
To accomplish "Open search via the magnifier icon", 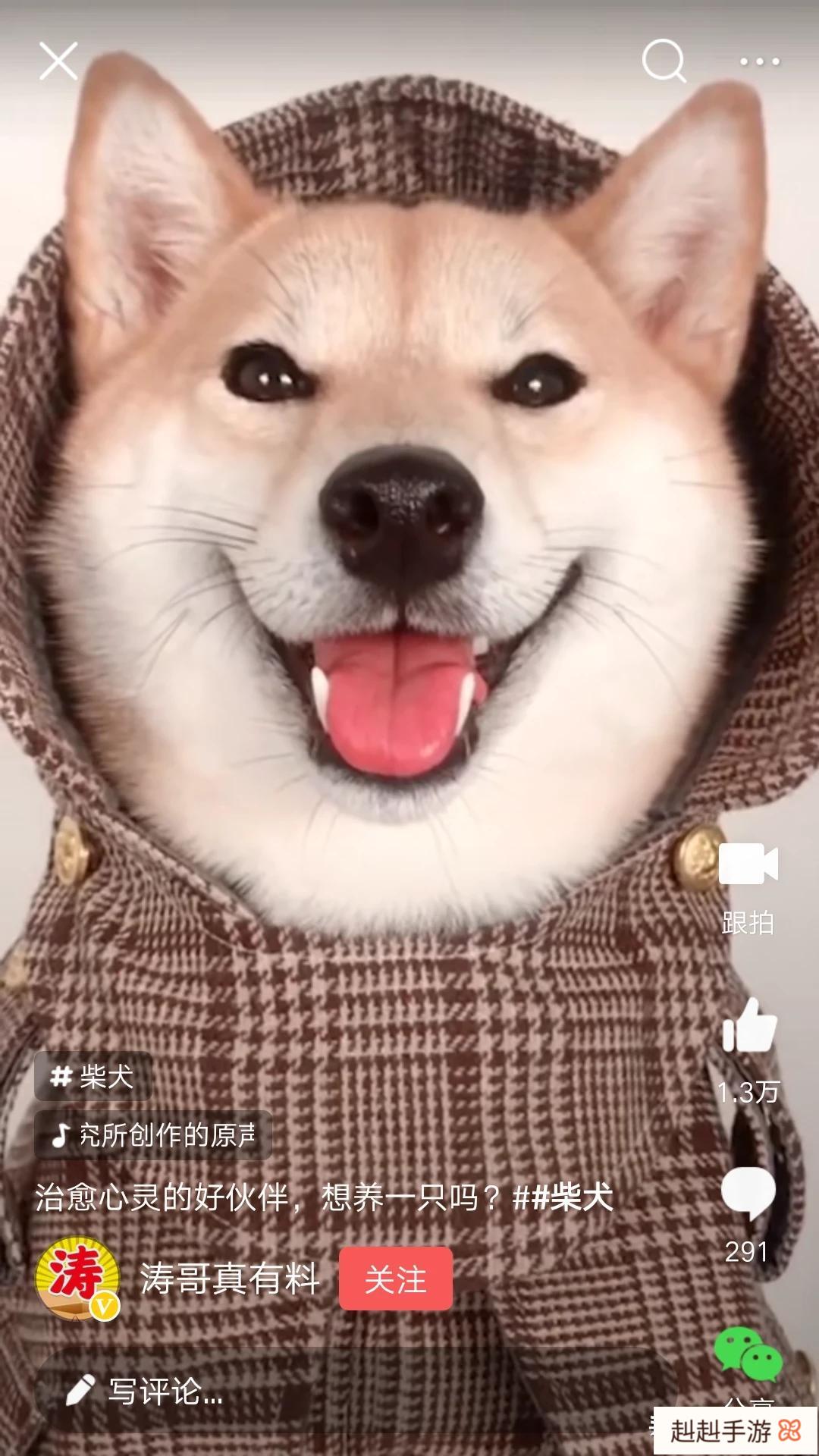I will 664,61.
